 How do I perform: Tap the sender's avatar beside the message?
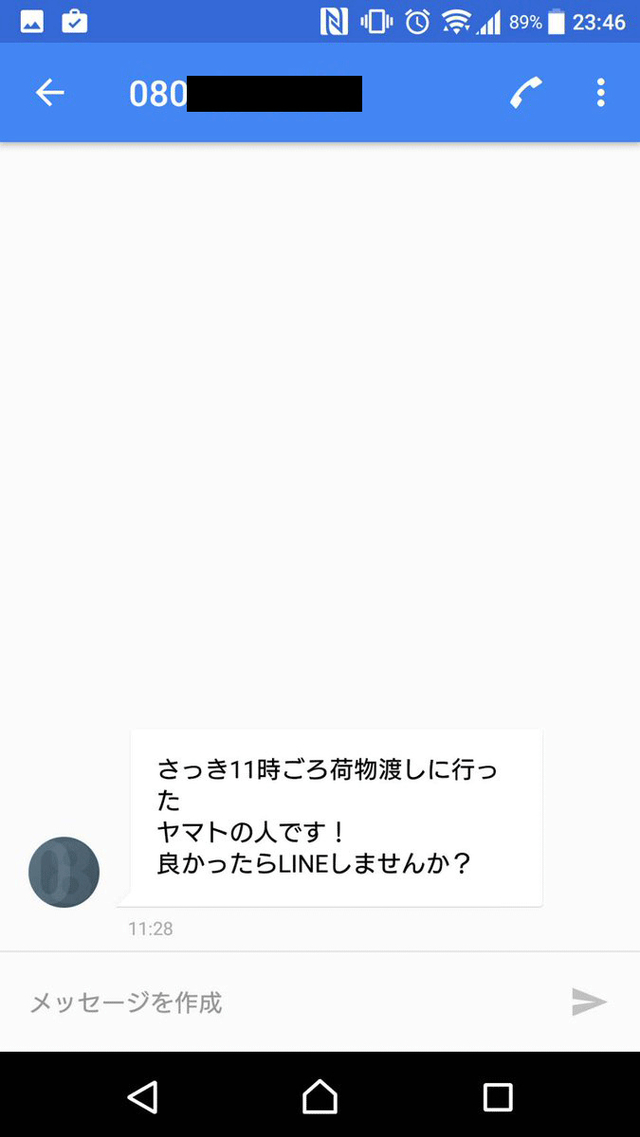pos(64,872)
